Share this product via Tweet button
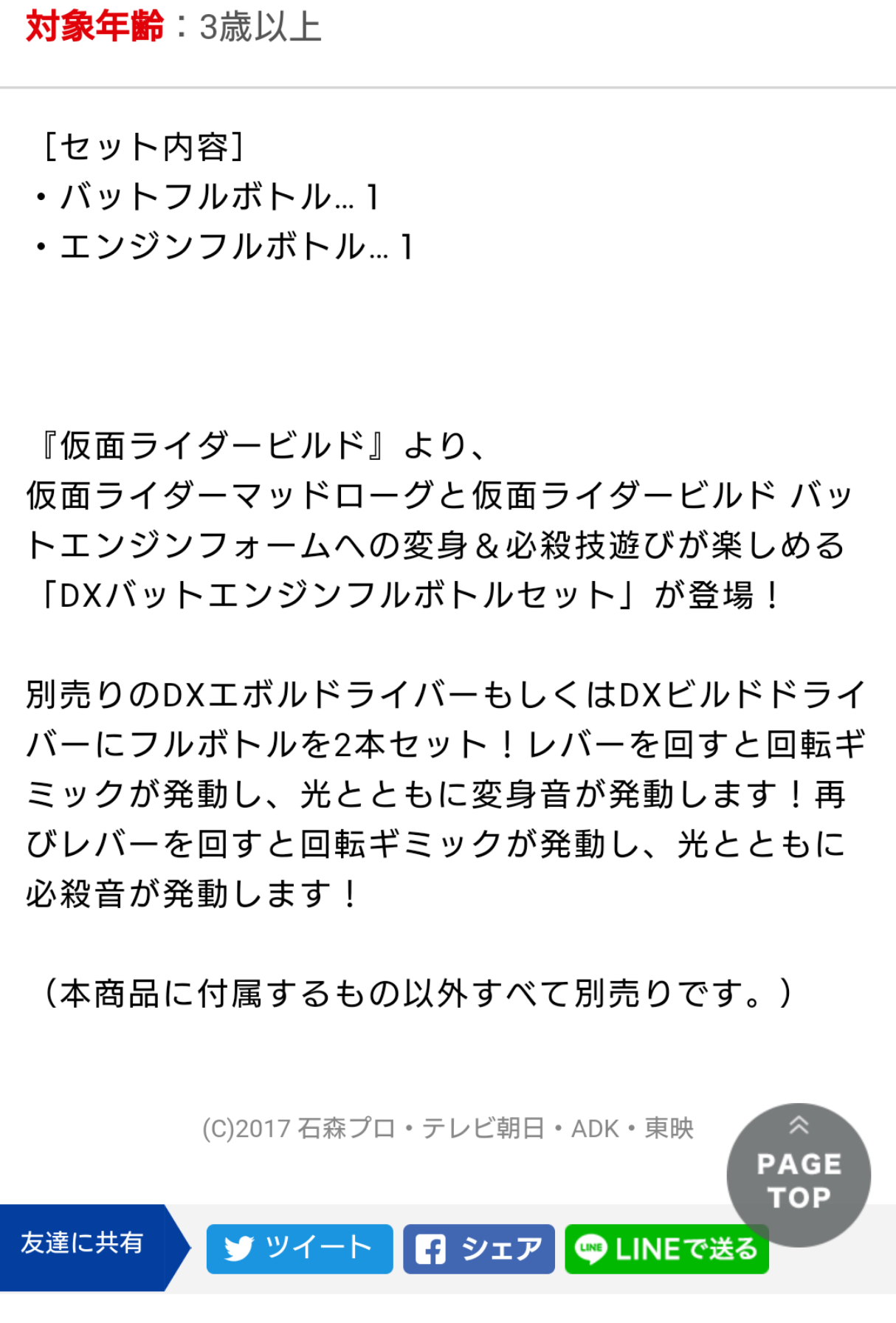Screen dimensions: 896x1323 (299, 1248)
